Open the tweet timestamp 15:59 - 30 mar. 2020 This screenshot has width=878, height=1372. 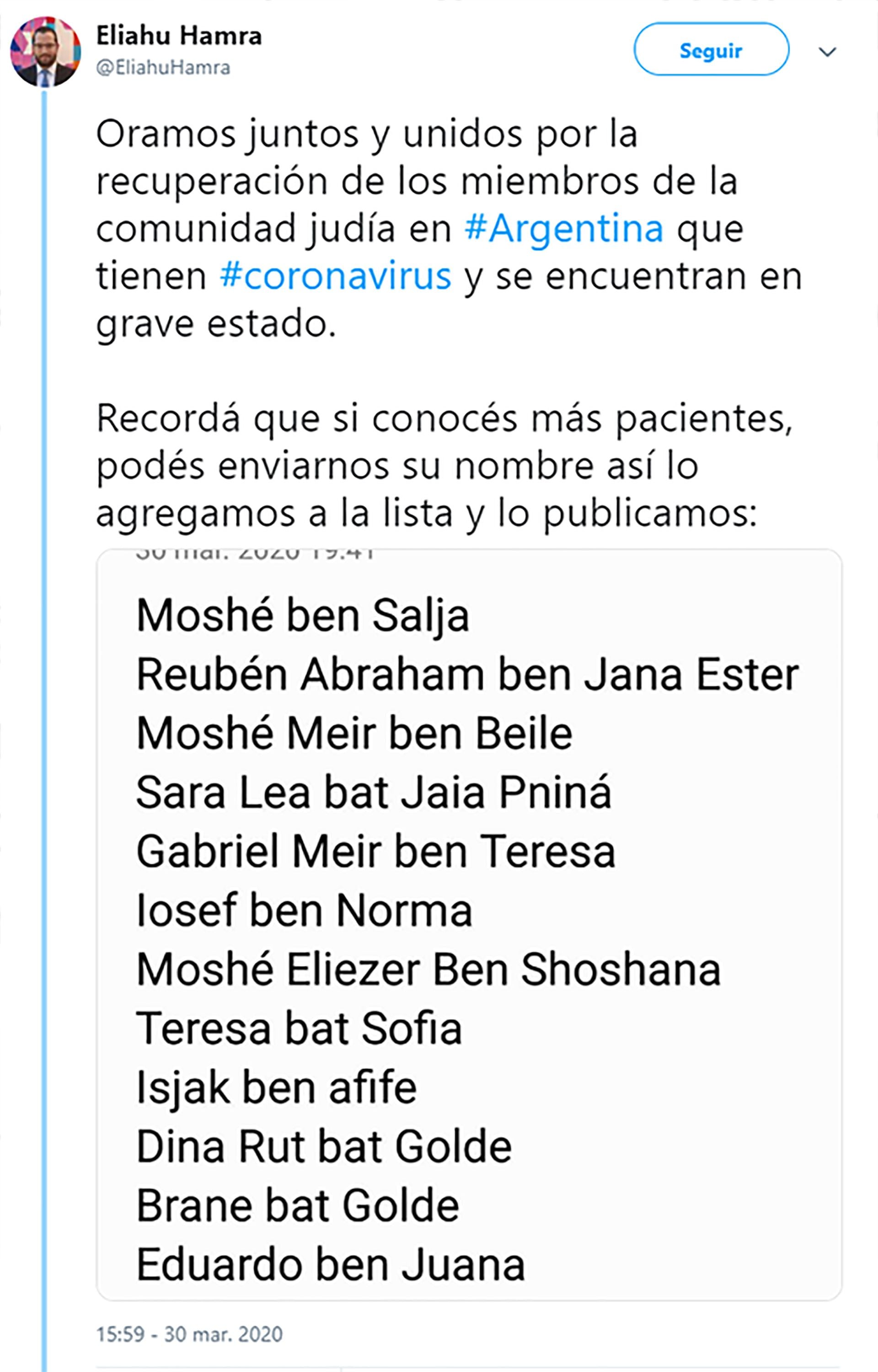189,1334
